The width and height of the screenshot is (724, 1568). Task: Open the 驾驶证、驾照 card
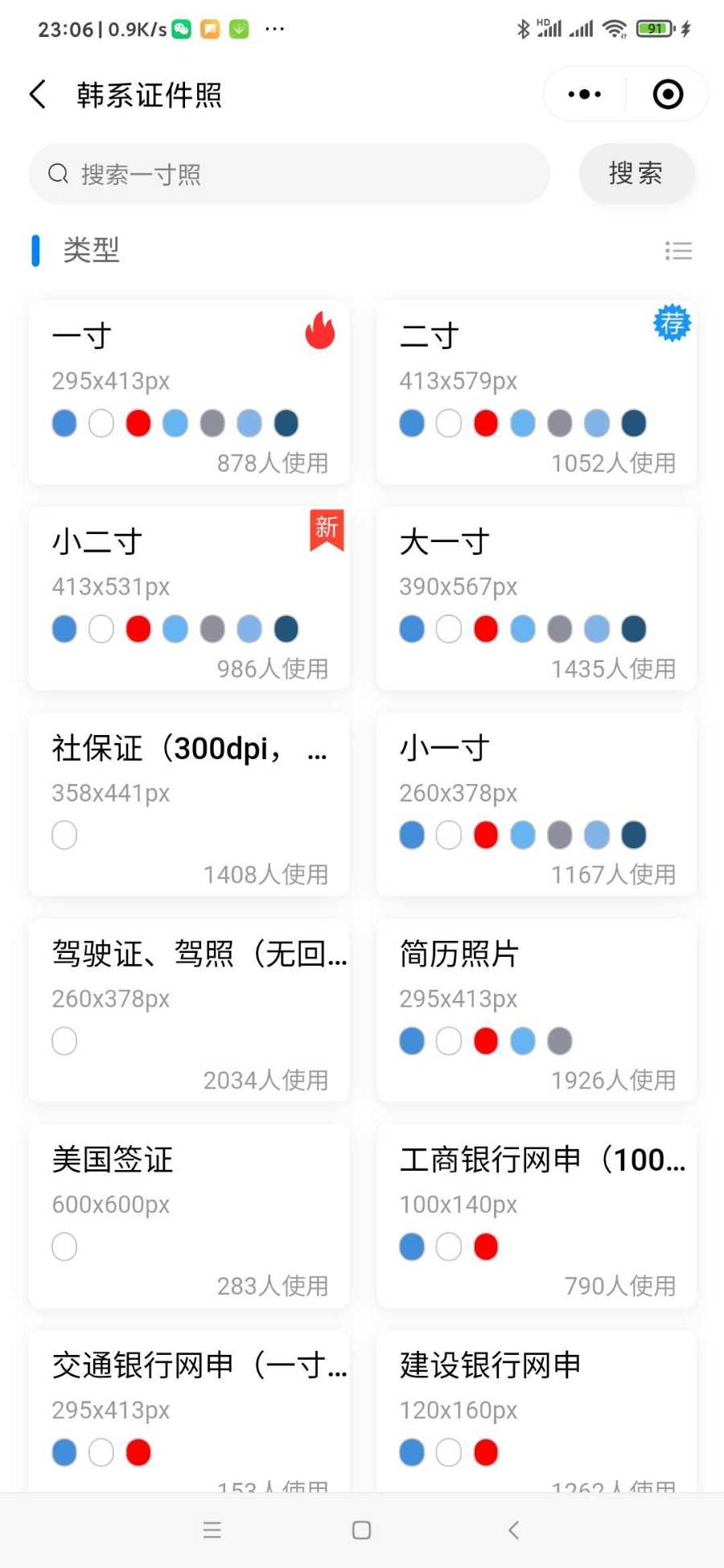(189, 1010)
